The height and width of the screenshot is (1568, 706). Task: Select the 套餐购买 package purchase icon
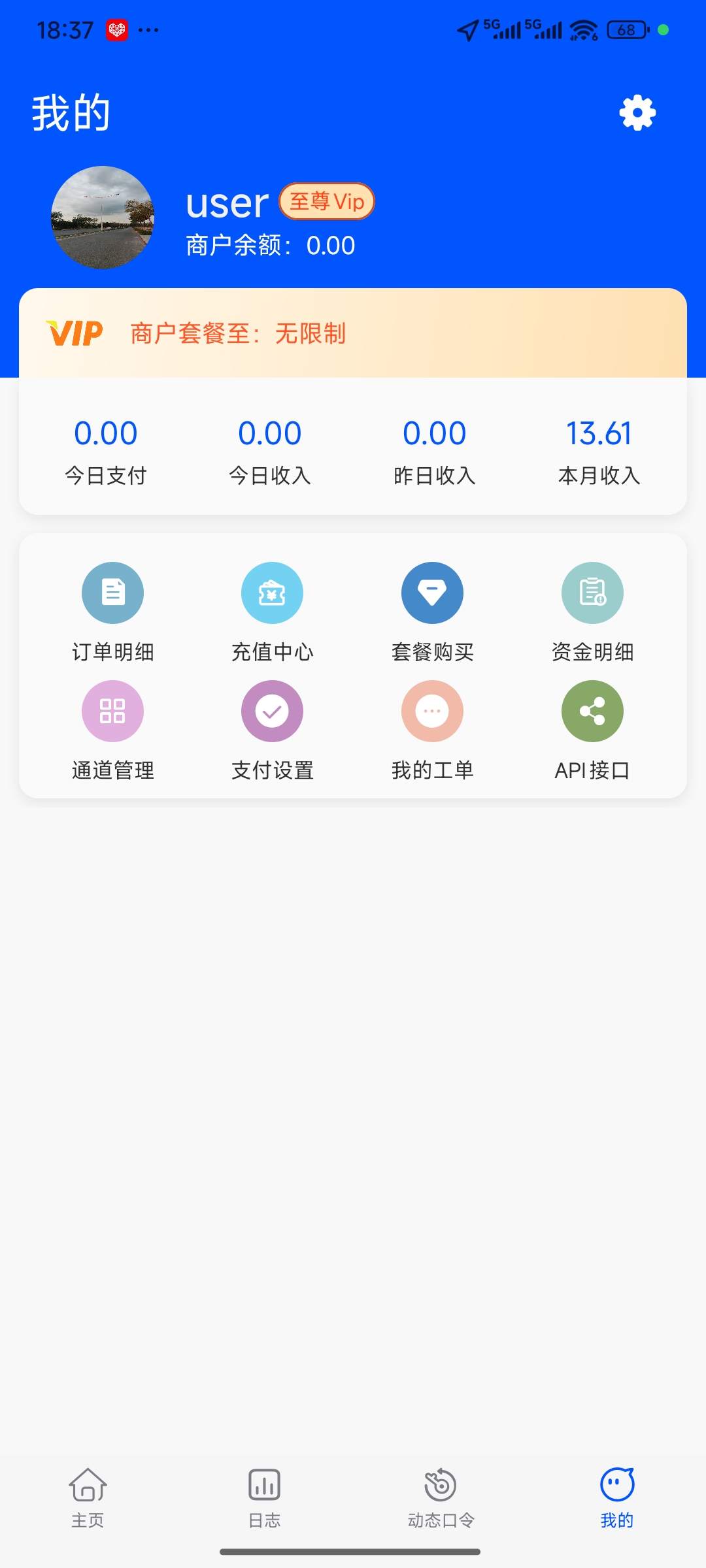pos(432,593)
